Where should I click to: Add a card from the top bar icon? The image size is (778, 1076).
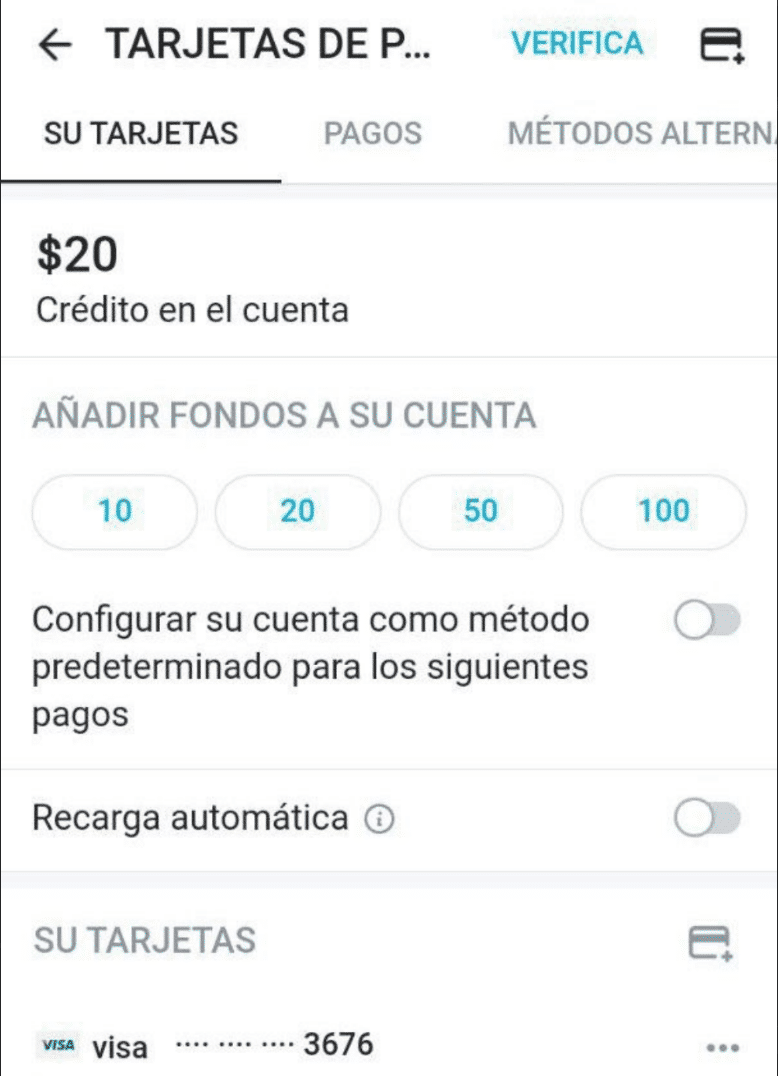(x=720, y=45)
